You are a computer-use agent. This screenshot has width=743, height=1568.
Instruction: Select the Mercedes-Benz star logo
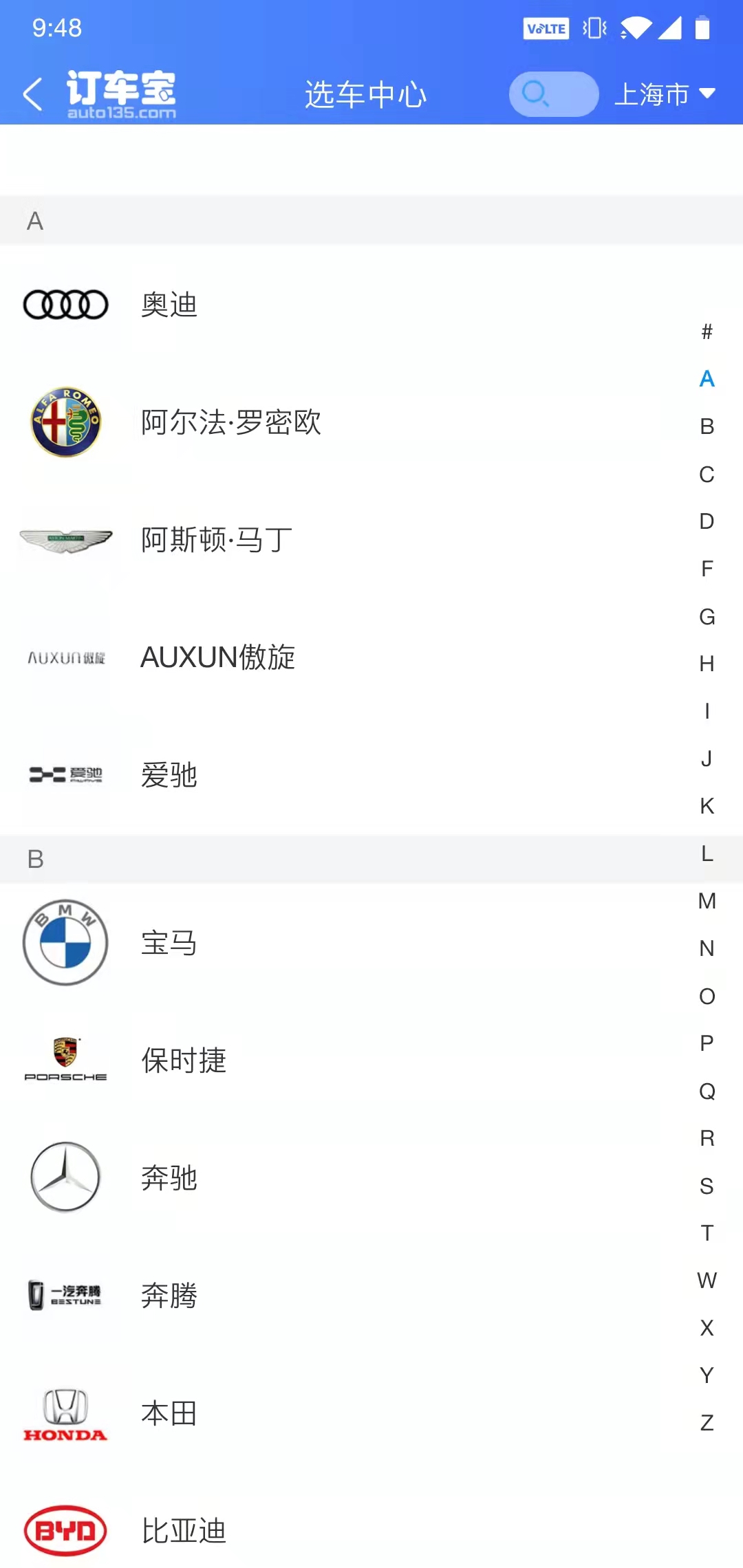point(65,1177)
